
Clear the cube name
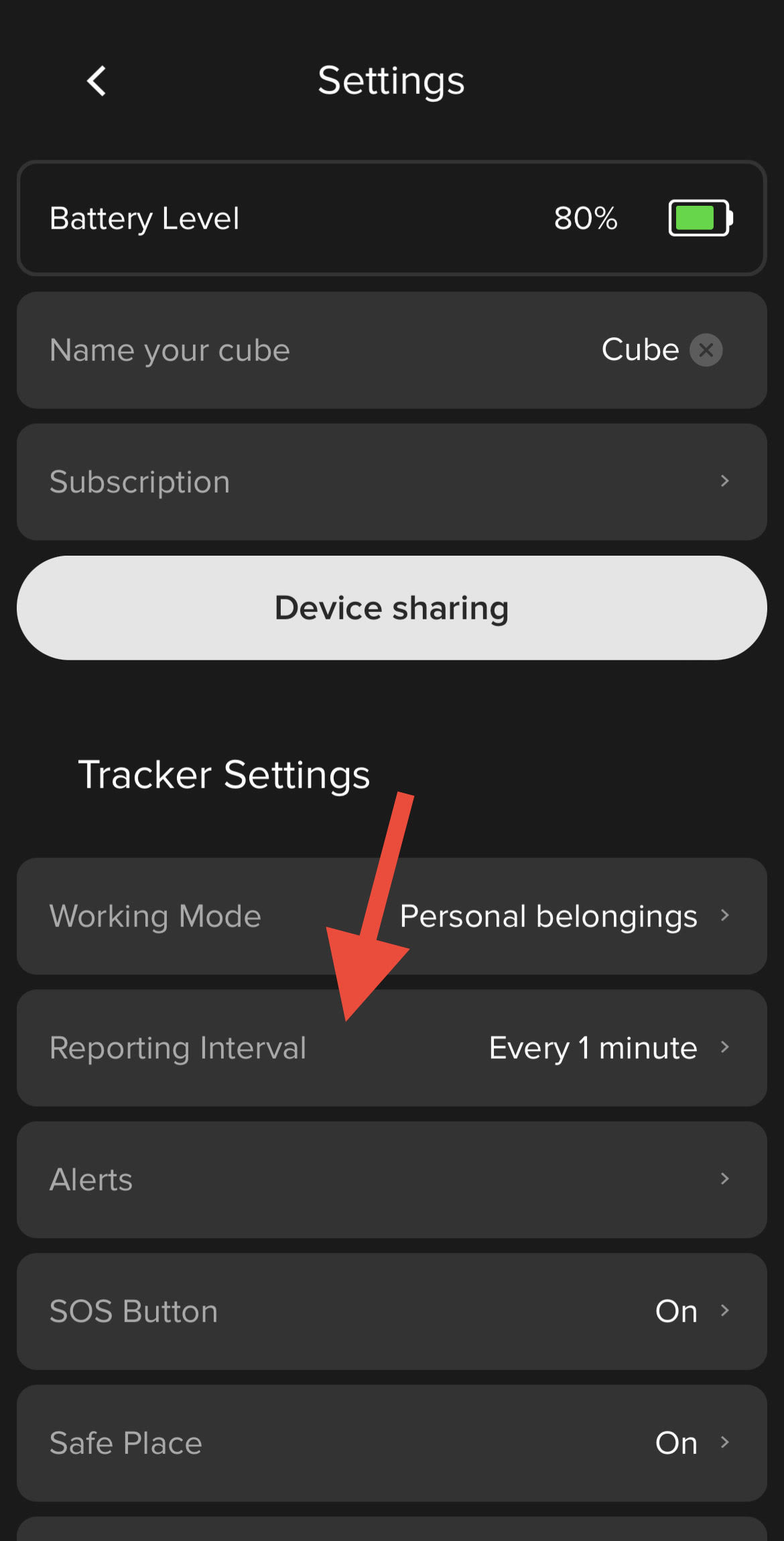[x=706, y=350]
